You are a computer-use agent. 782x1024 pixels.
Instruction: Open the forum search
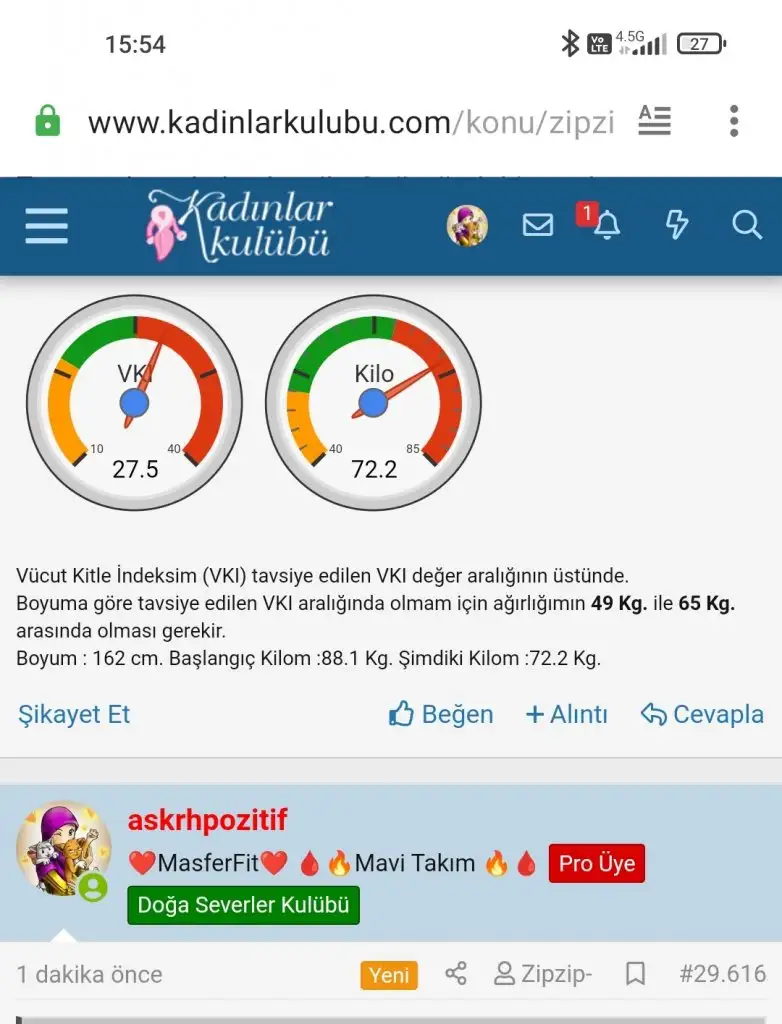tap(747, 226)
